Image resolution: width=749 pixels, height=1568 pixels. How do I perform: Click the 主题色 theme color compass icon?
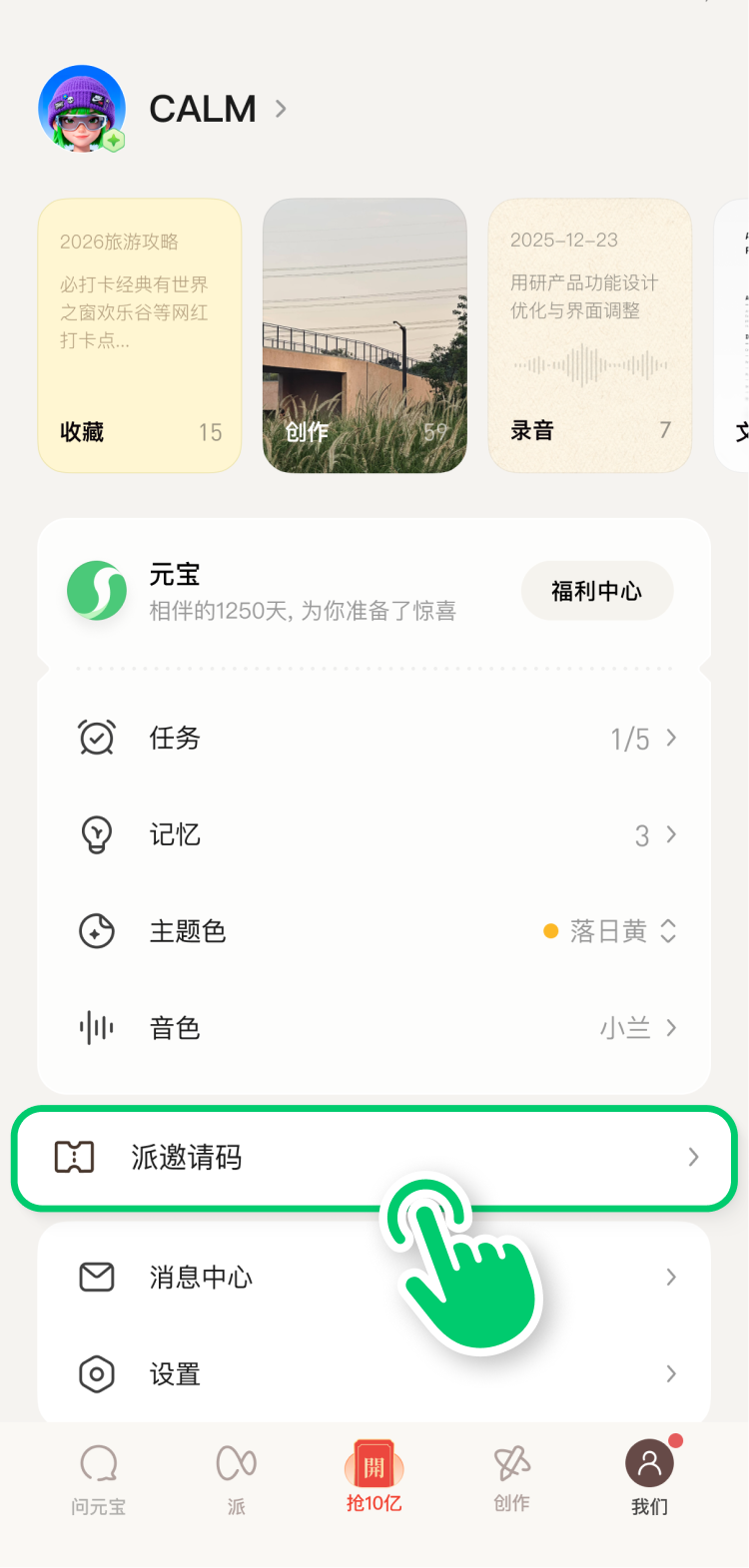pos(96,931)
